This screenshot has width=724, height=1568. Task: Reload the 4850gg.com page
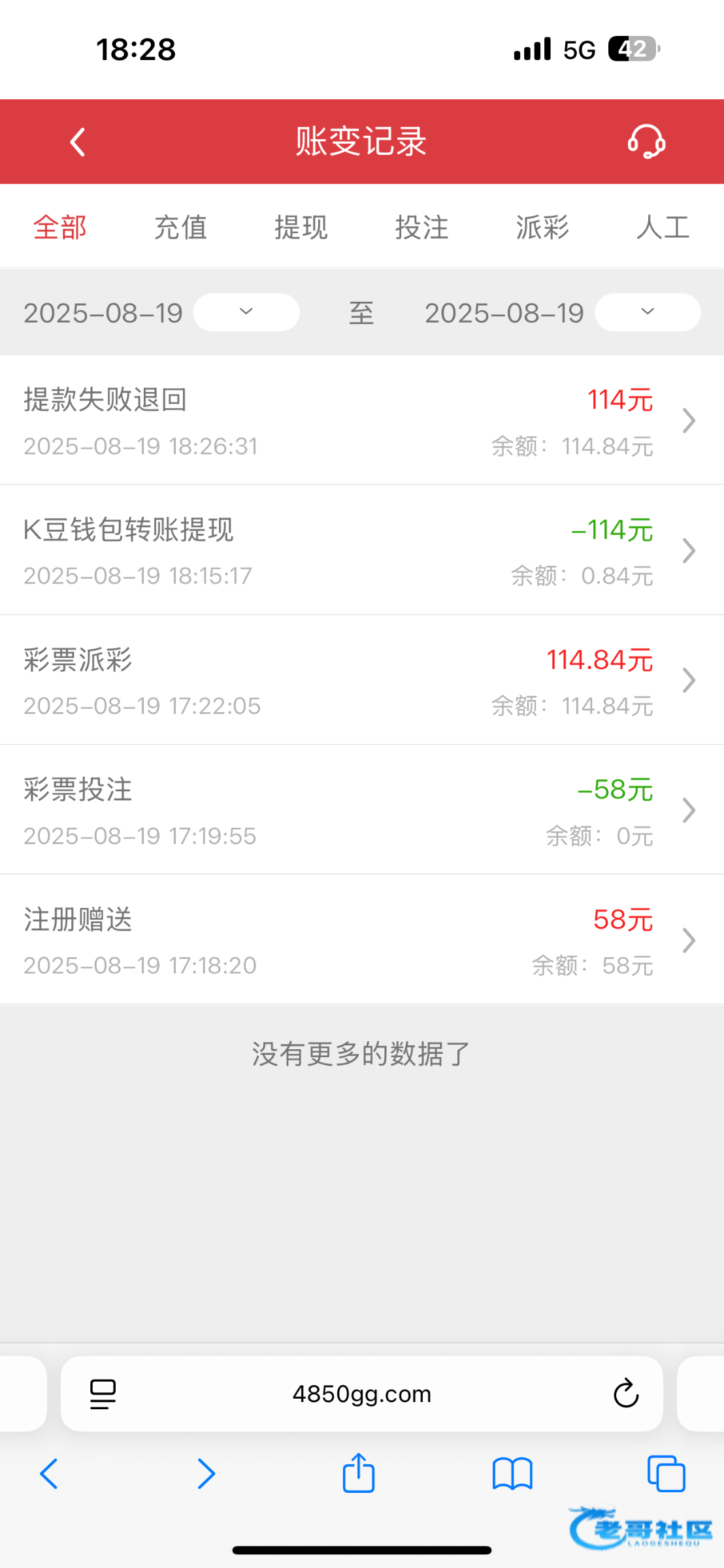point(625,1394)
